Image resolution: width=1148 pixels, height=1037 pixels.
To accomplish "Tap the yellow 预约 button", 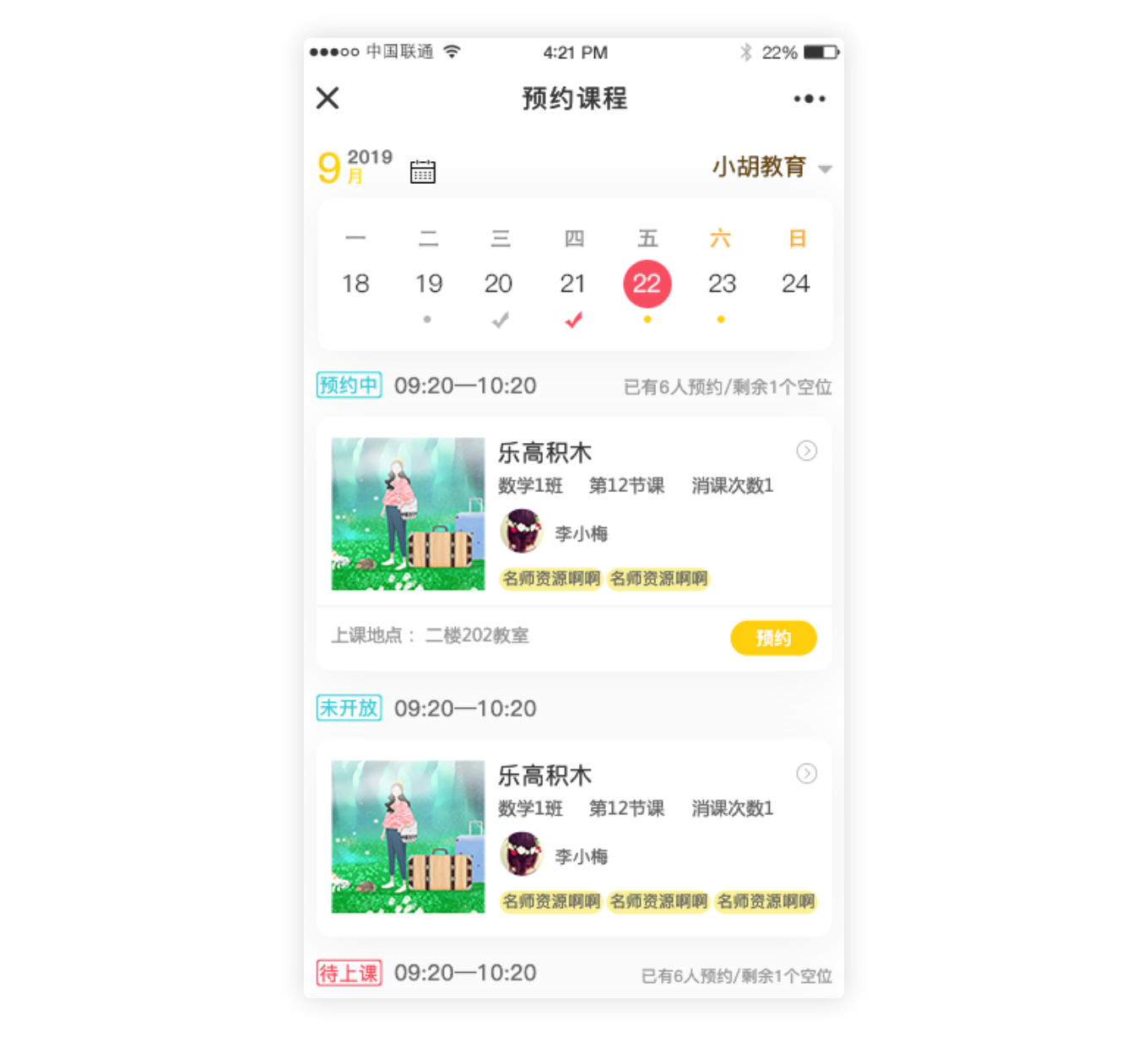I will pyautogui.click(x=772, y=638).
